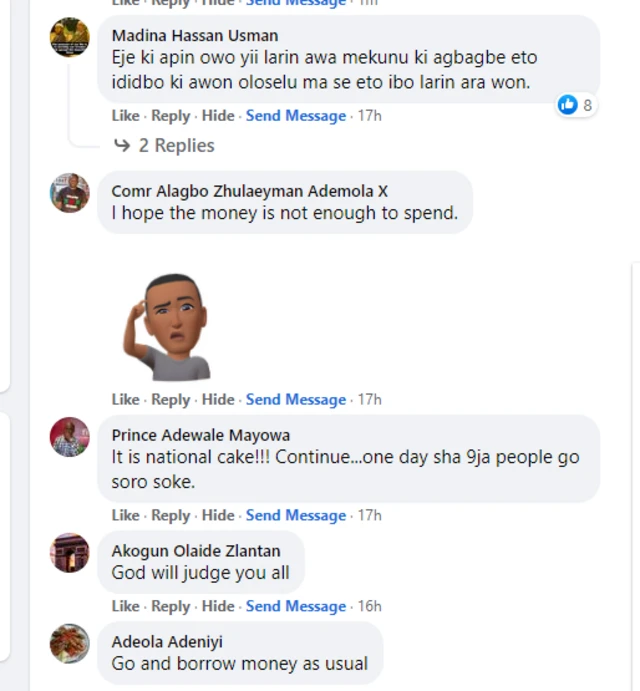Send Message to Akogun Olaide Zlantan
This screenshot has height=691, width=640.
click(x=295, y=607)
